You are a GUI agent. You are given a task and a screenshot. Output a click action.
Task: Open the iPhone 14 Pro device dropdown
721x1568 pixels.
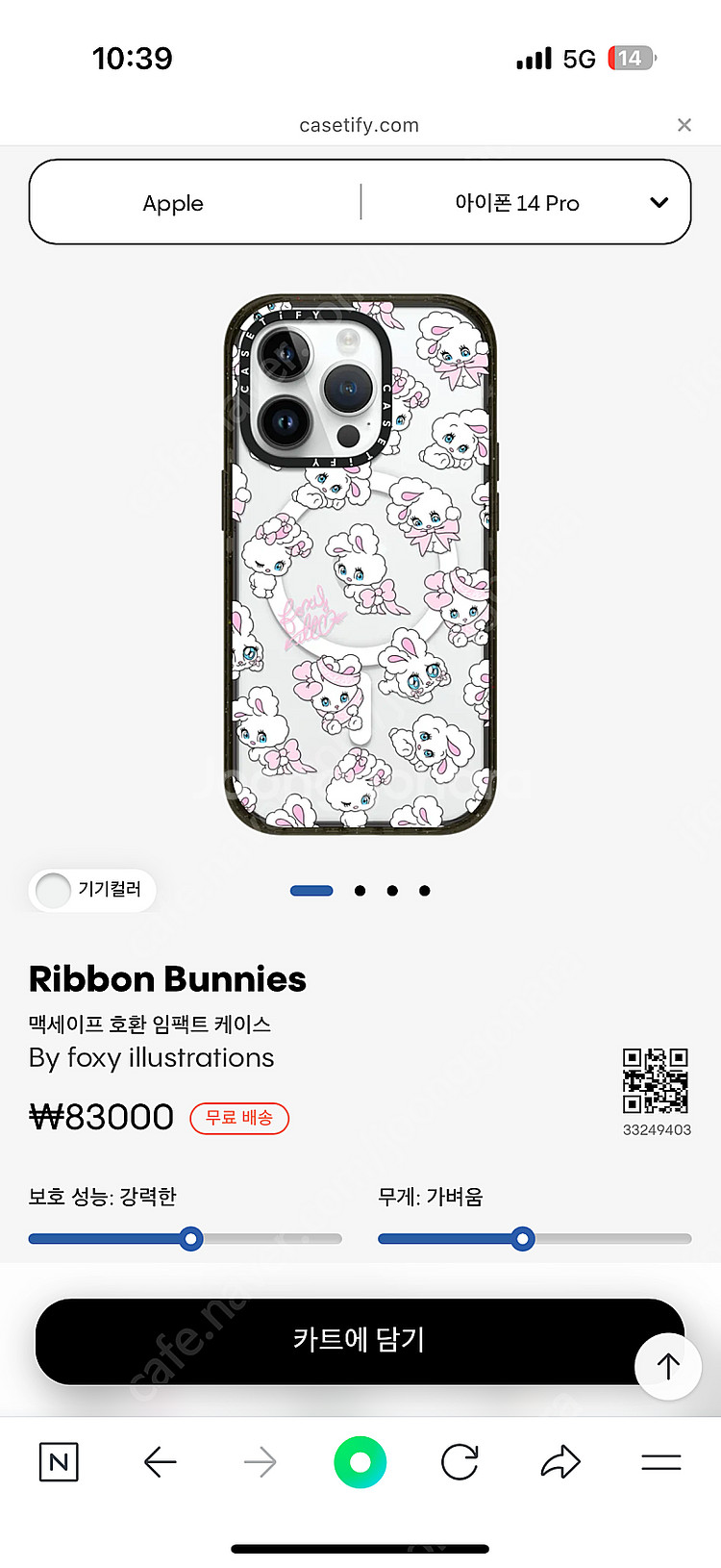tap(527, 203)
